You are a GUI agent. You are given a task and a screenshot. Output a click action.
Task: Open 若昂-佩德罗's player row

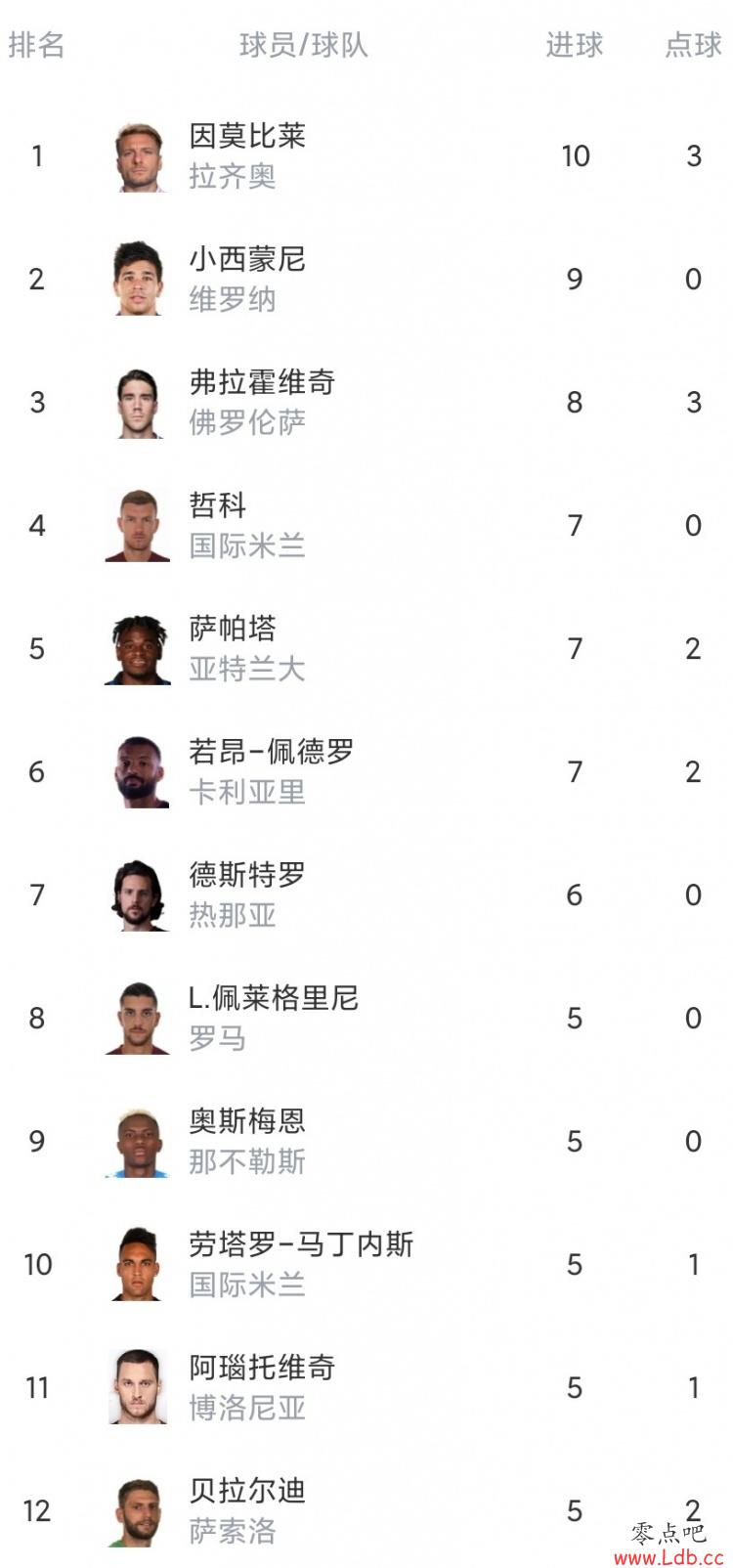[366, 772]
